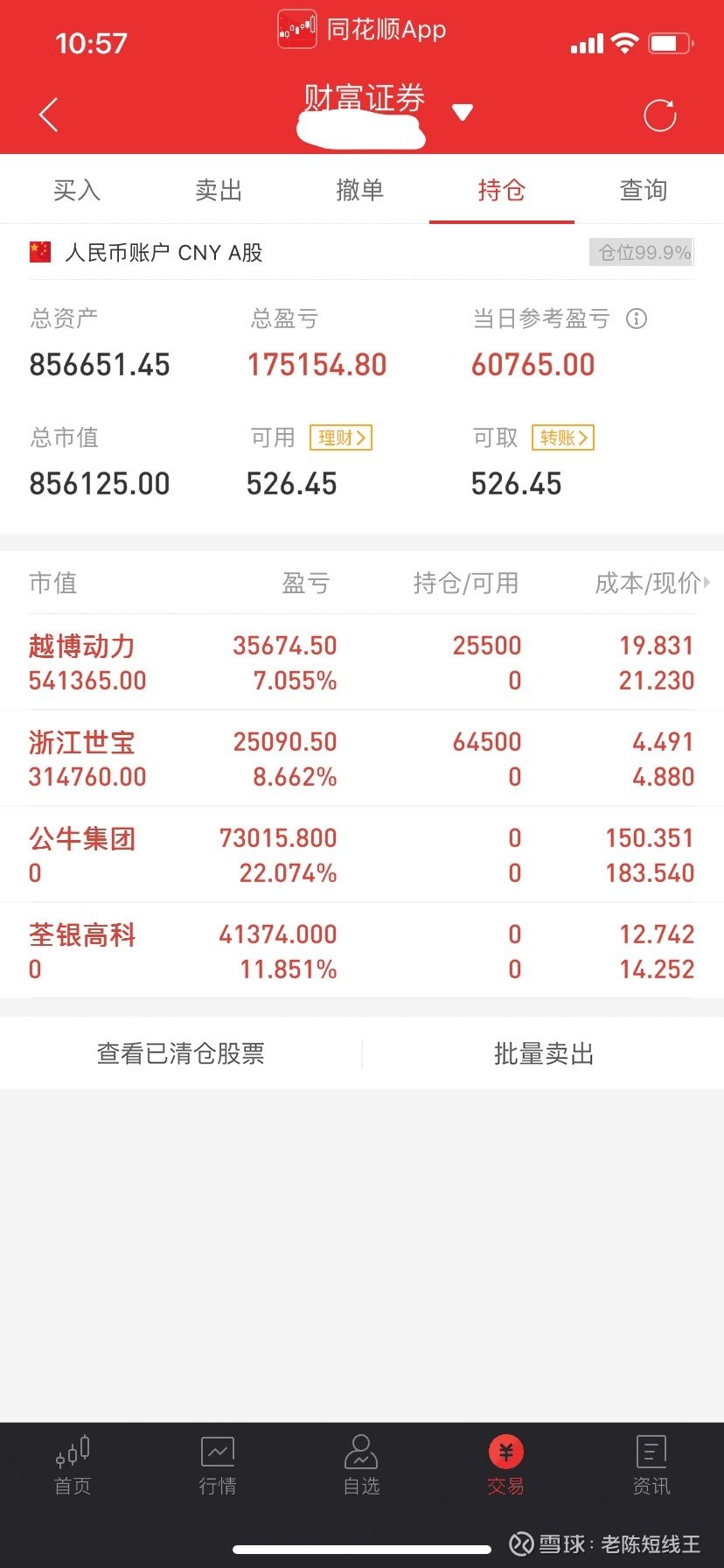Viewport: 724px width, 1568px height.
Task: Tap the back arrow to return
Action: (x=48, y=115)
